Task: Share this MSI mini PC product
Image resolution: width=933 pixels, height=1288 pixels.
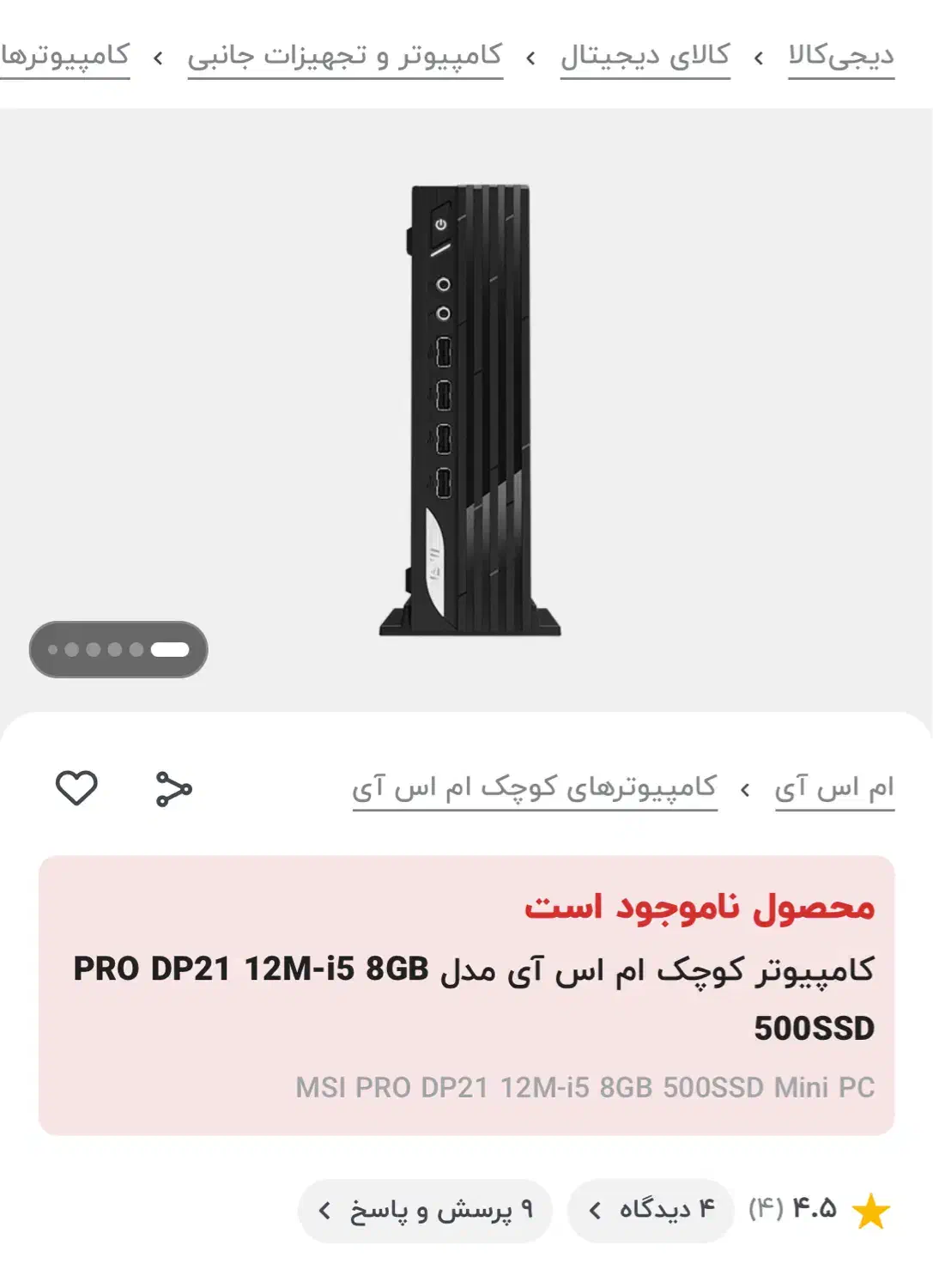Action: 173,788
